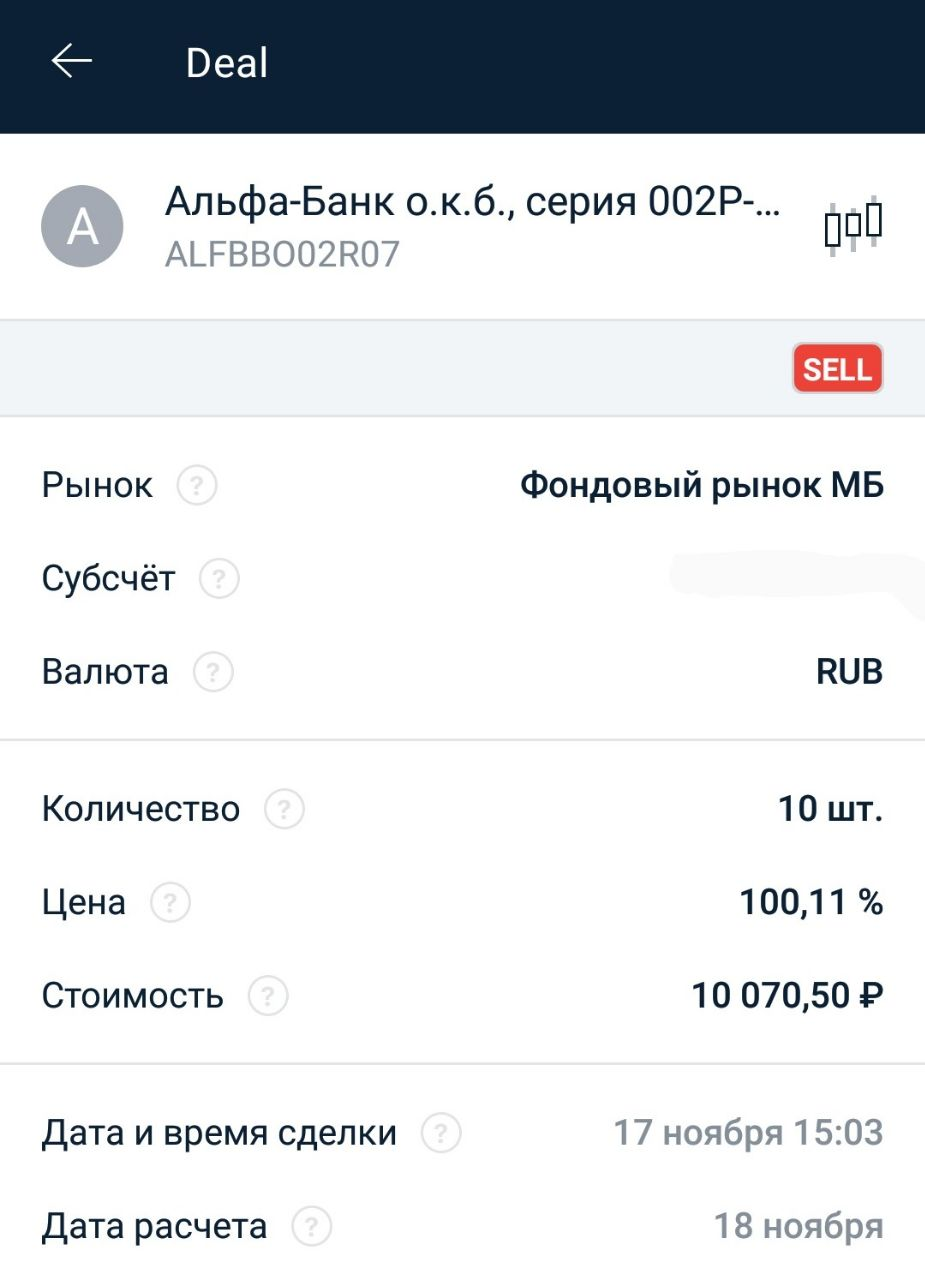Show help for Дата и время сделки

[441, 1133]
